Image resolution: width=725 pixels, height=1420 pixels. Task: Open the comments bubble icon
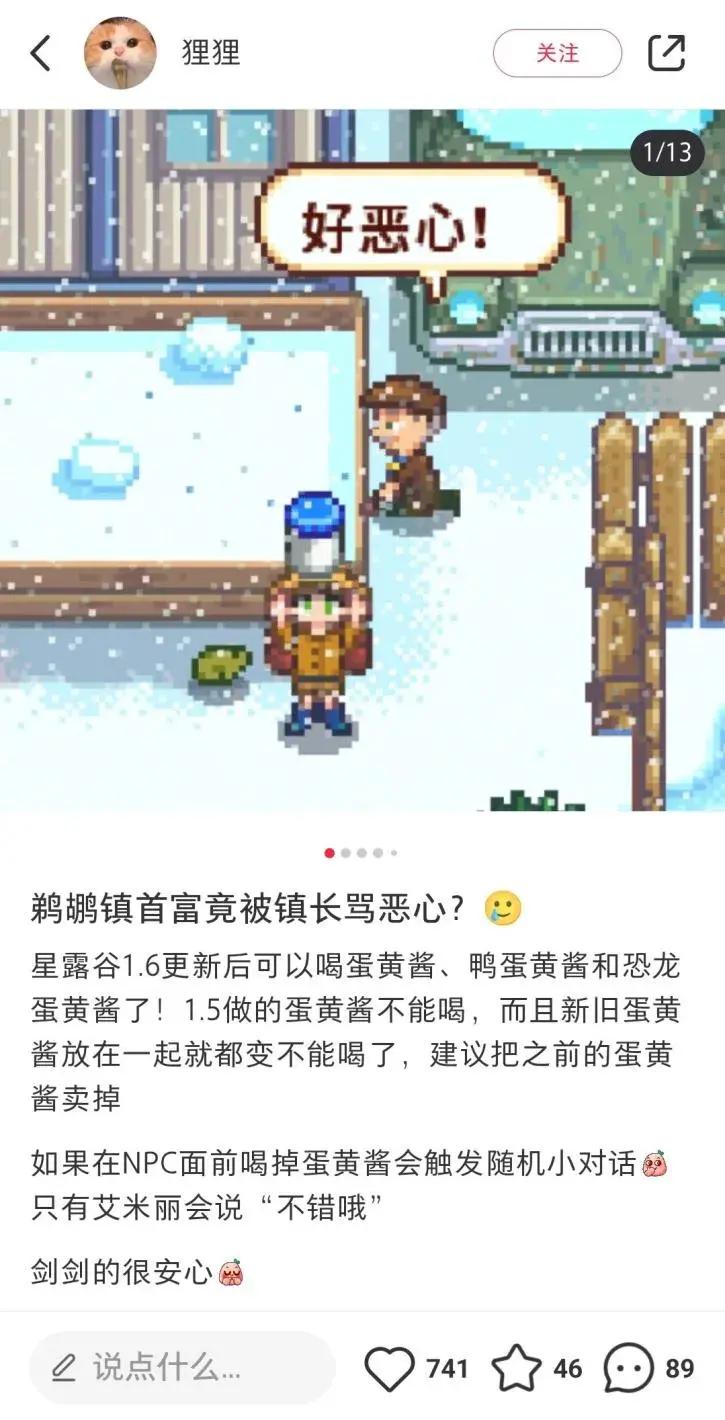628,1367
